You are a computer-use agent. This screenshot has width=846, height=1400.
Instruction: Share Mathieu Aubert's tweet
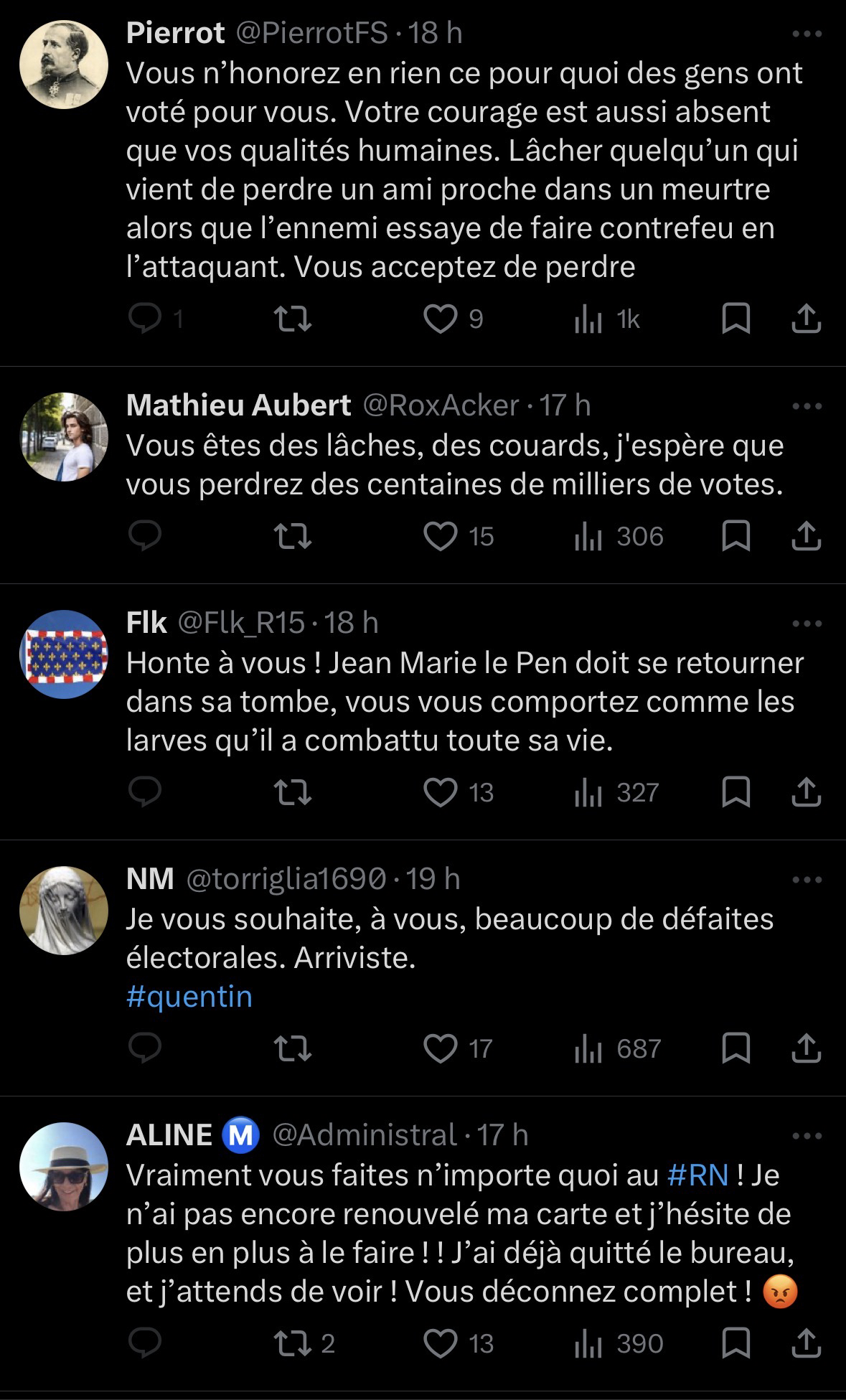coord(806,537)
